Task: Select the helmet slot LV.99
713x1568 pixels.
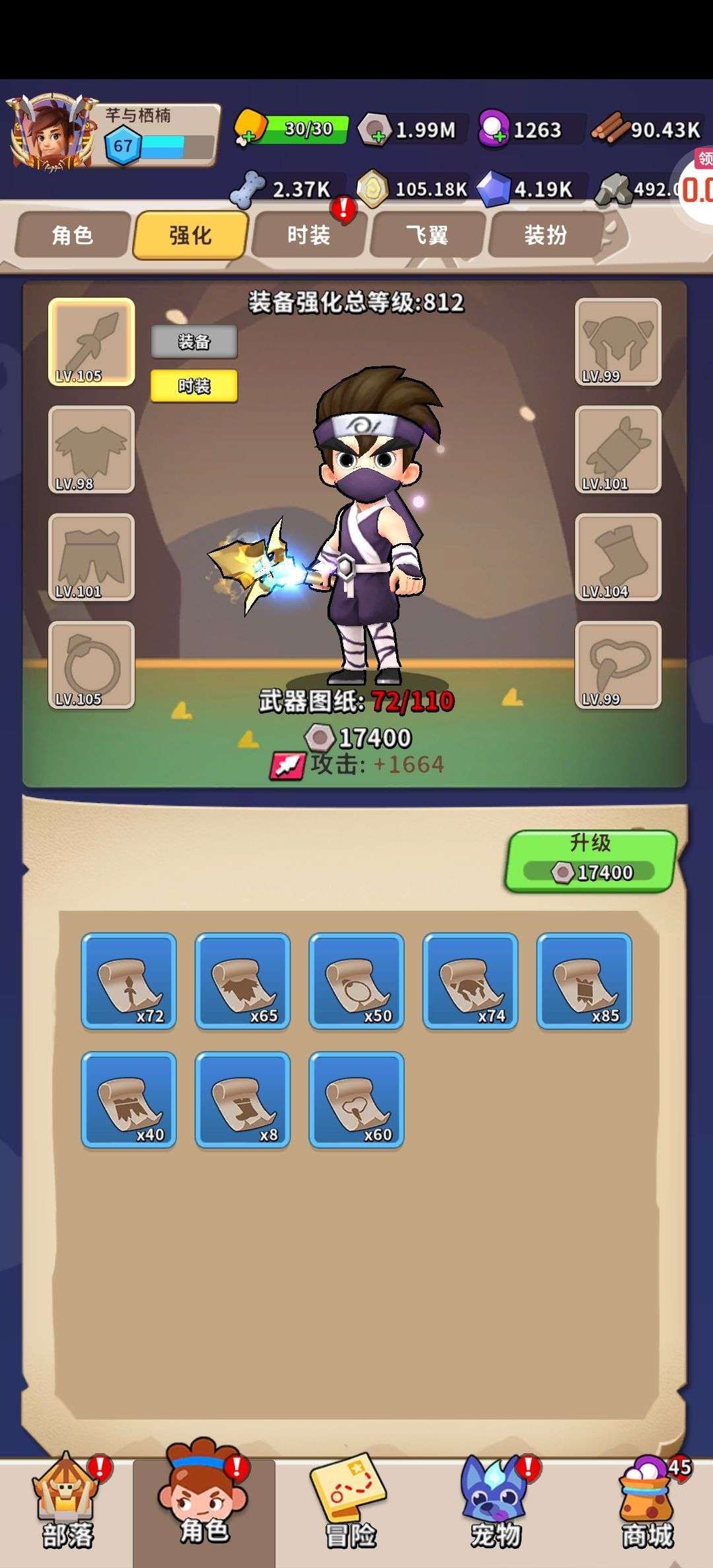Action: (618, 342)
